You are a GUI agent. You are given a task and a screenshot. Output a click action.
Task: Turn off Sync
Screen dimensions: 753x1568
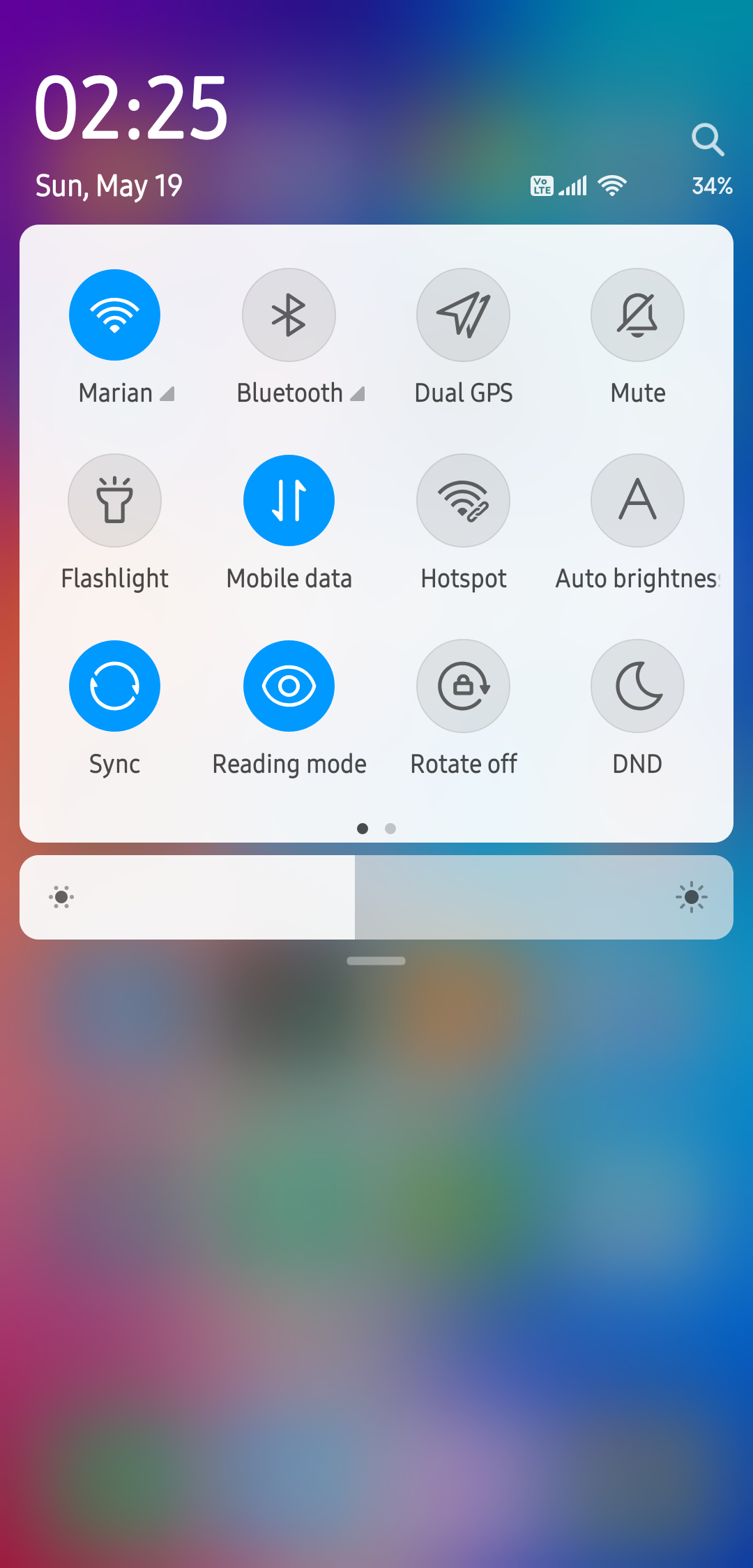coord(114,686)
